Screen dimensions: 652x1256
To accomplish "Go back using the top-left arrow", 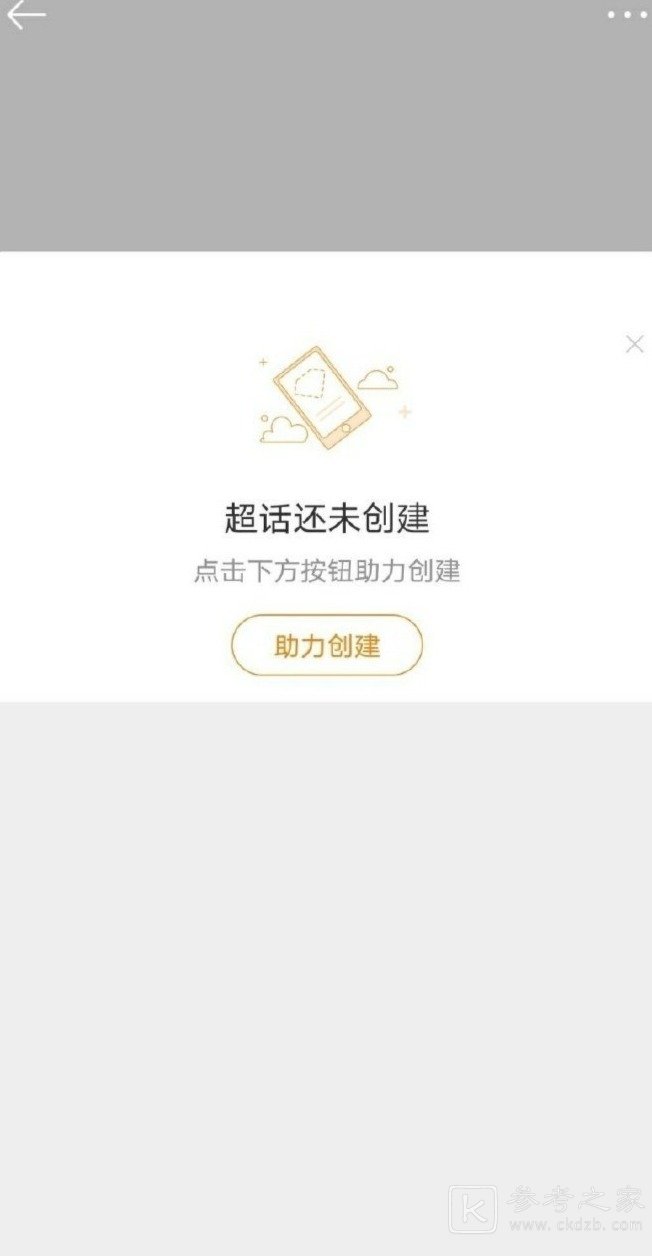I will point(26,15).
